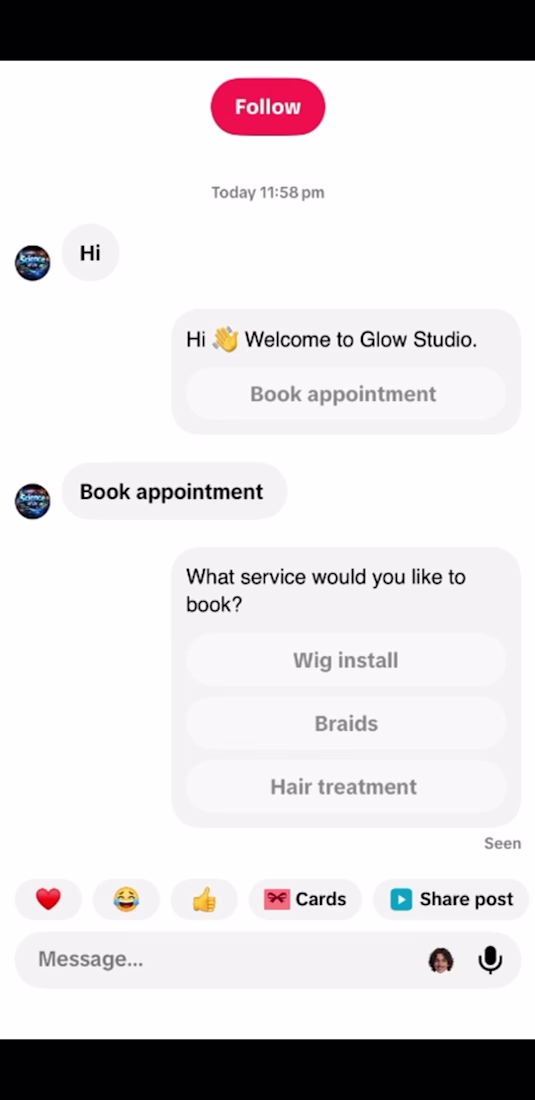Open the avatar sticker icon in message bar

441,960
